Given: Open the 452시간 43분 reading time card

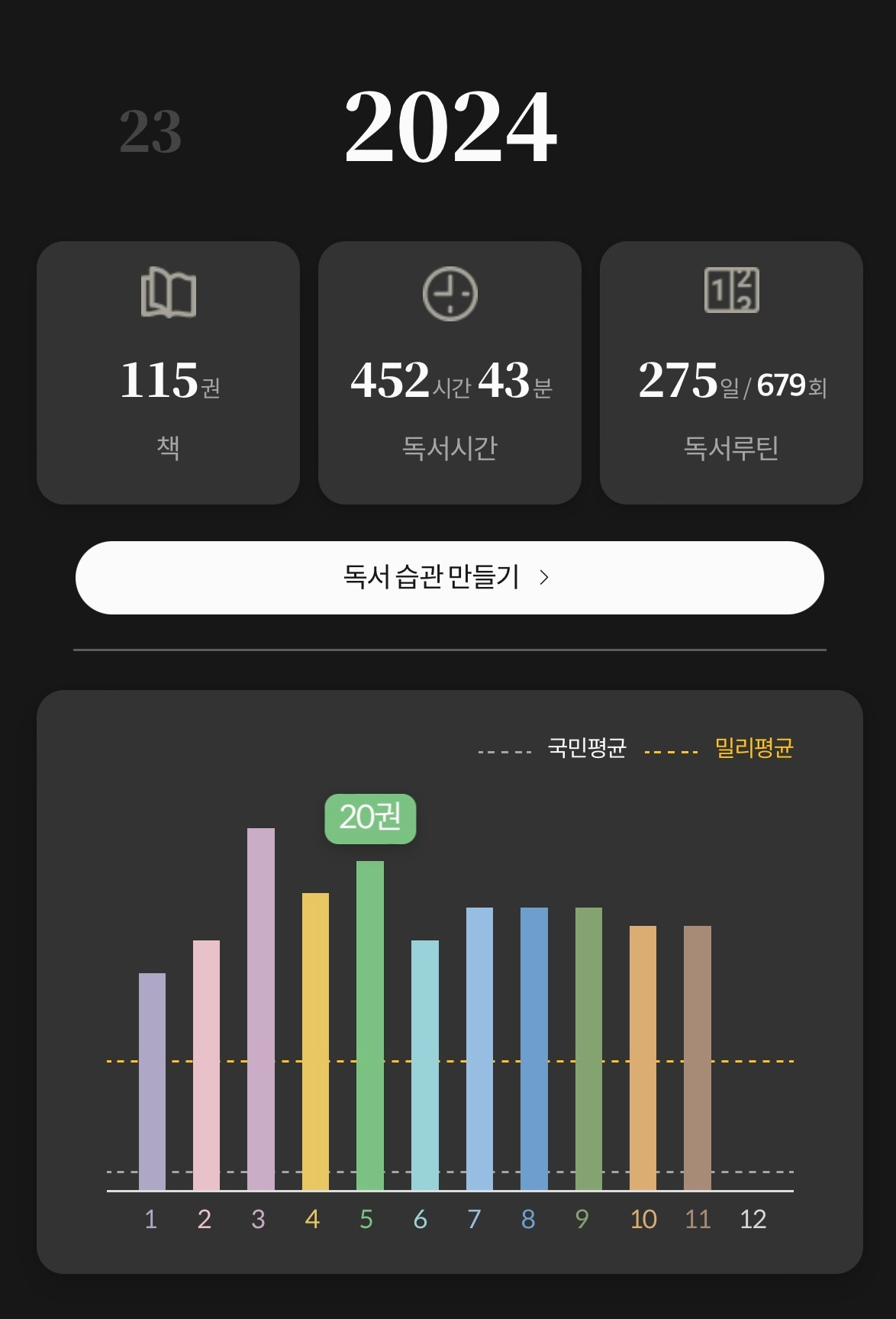Looking at the screenshot, I should tap(450, 372).
